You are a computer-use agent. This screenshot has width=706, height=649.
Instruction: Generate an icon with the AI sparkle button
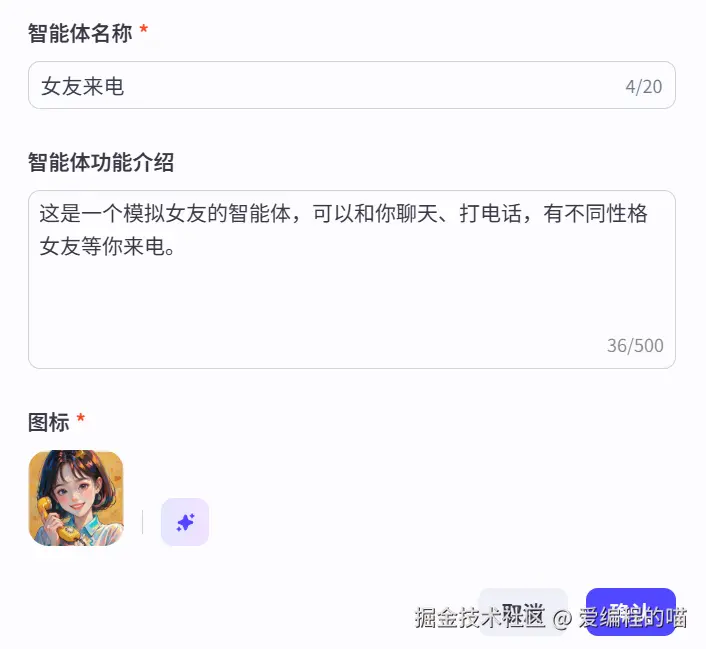(x=185, y=522)
